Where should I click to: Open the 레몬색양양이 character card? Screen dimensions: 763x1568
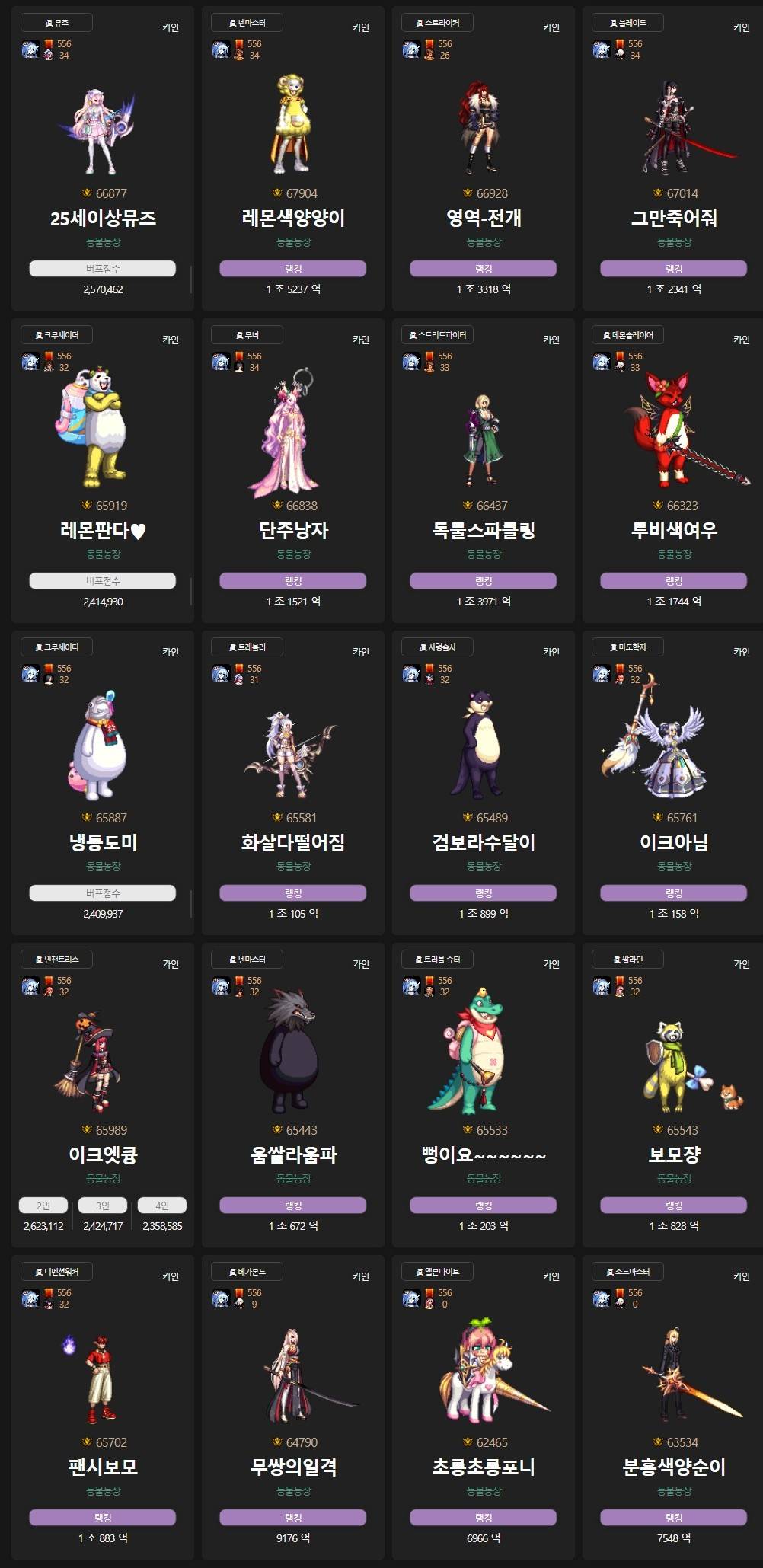pyautogui.click(x=293, y=158)
